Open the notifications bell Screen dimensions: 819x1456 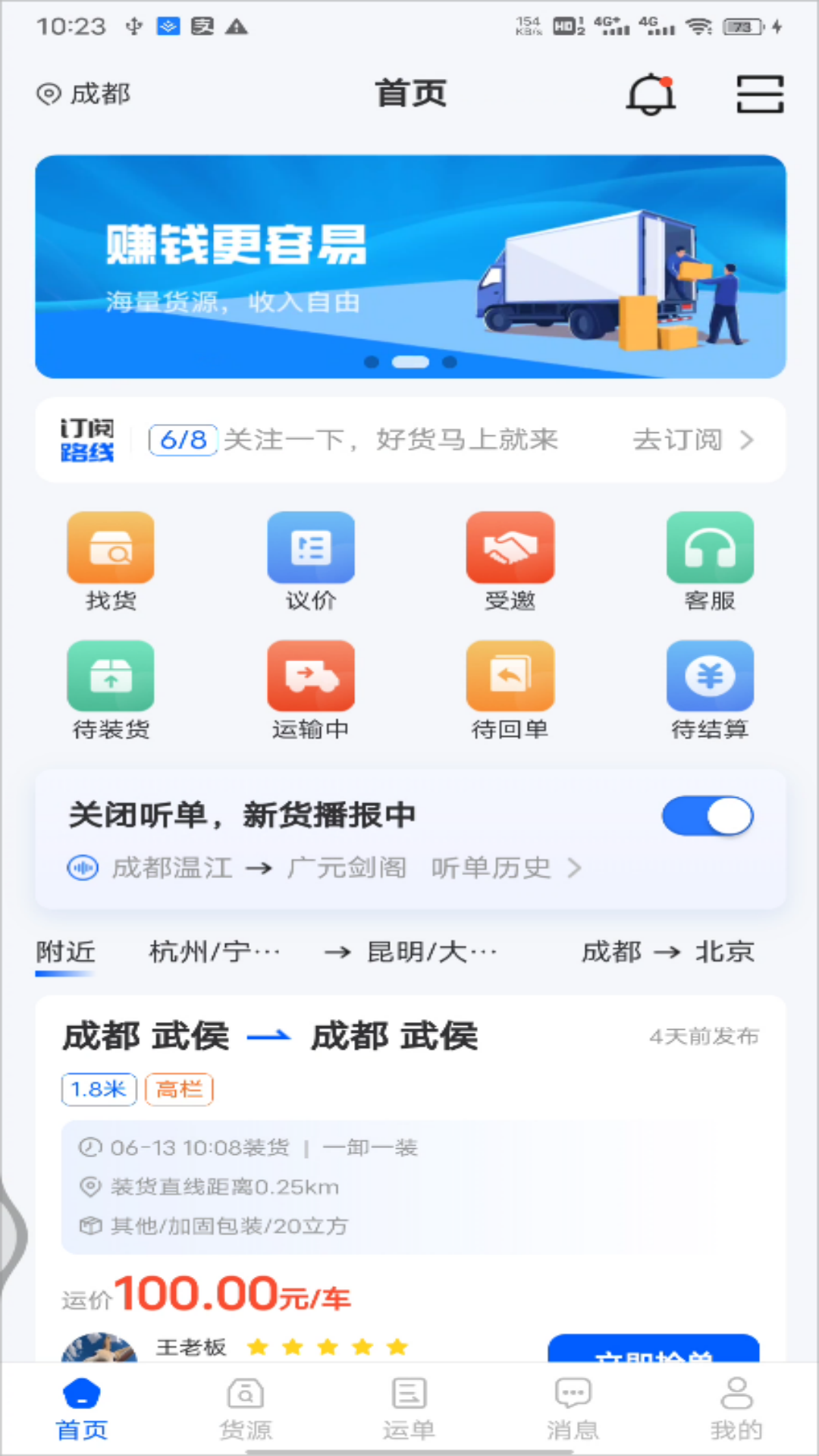point(651,95)
